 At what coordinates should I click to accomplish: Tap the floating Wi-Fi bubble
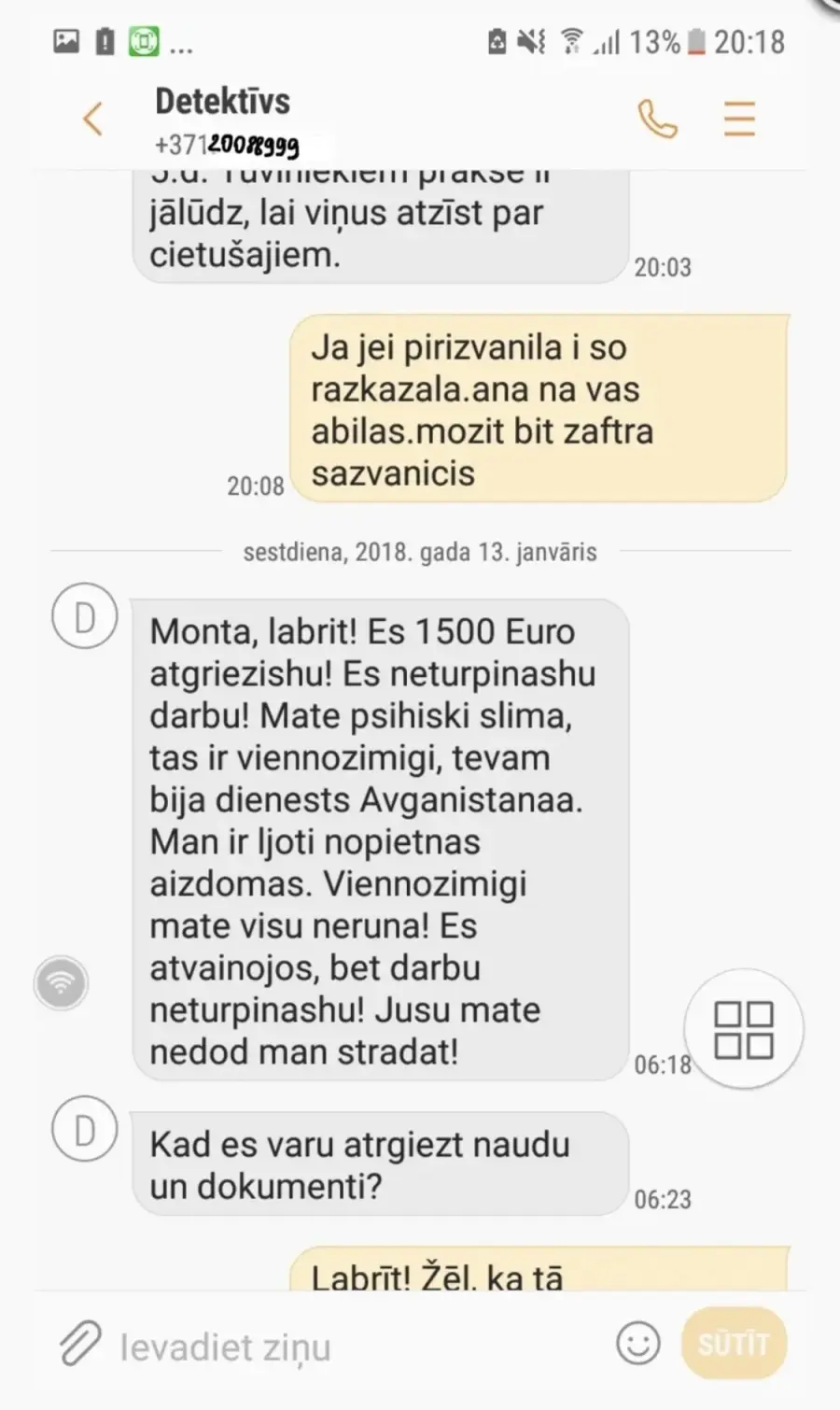[x=61, y=982]
